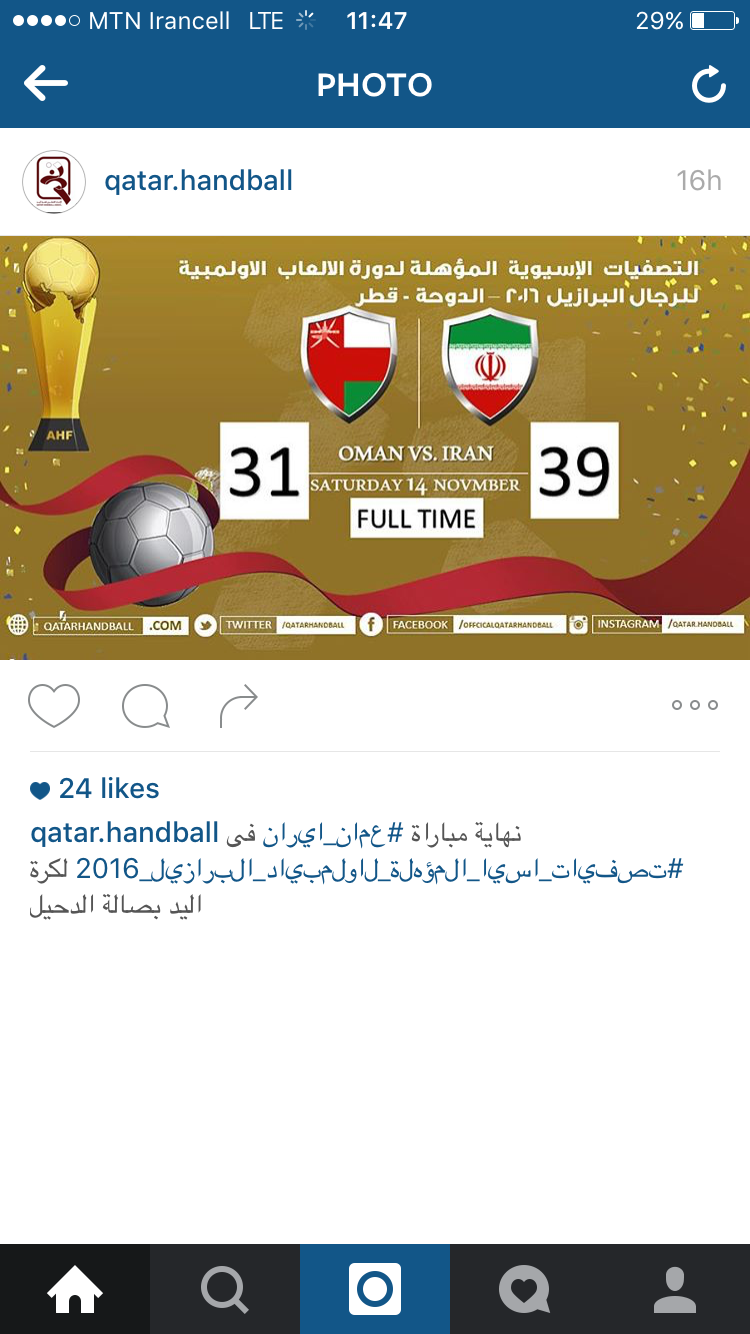Open the Camera tab
Screen dimensions: 750x1334
click(x=375, y=1289)
